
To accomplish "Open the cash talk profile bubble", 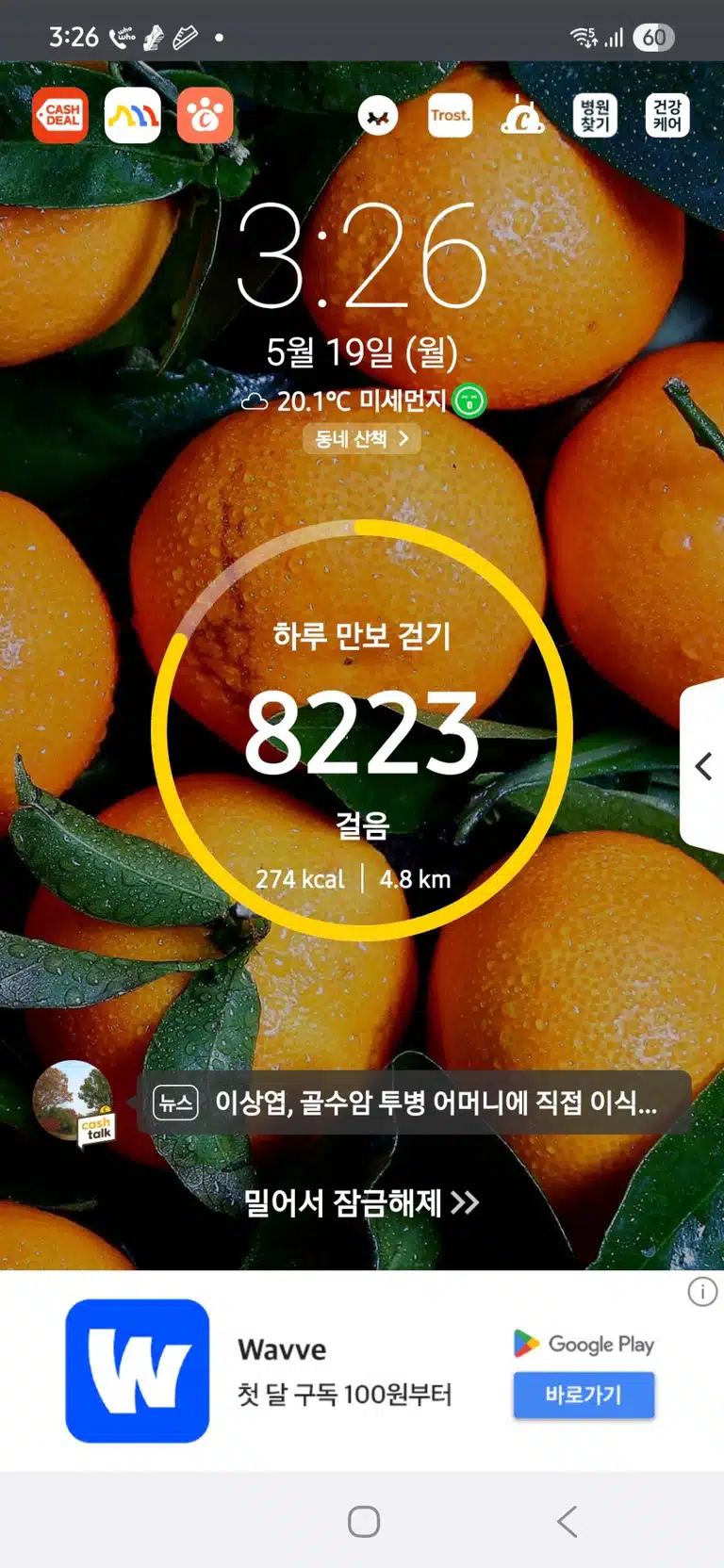I will [x=74, y=1102].
